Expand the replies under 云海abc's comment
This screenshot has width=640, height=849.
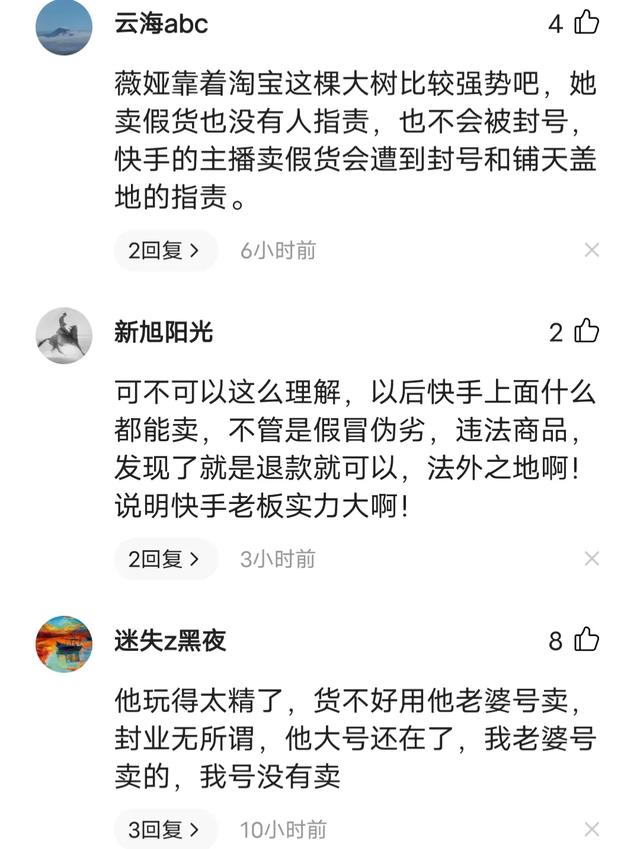pyautogui.click(x=165, y=250)
